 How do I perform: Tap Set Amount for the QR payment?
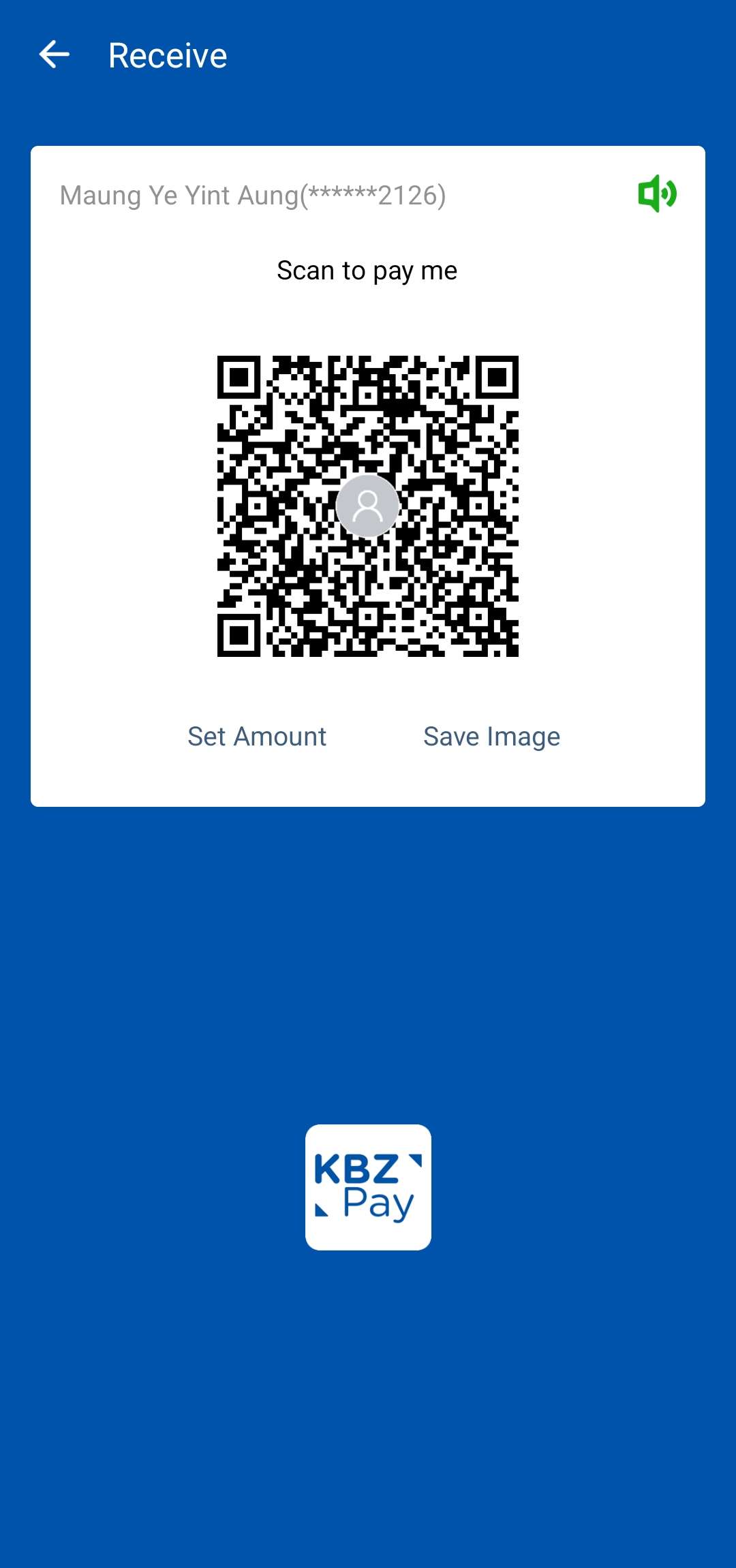257,737
